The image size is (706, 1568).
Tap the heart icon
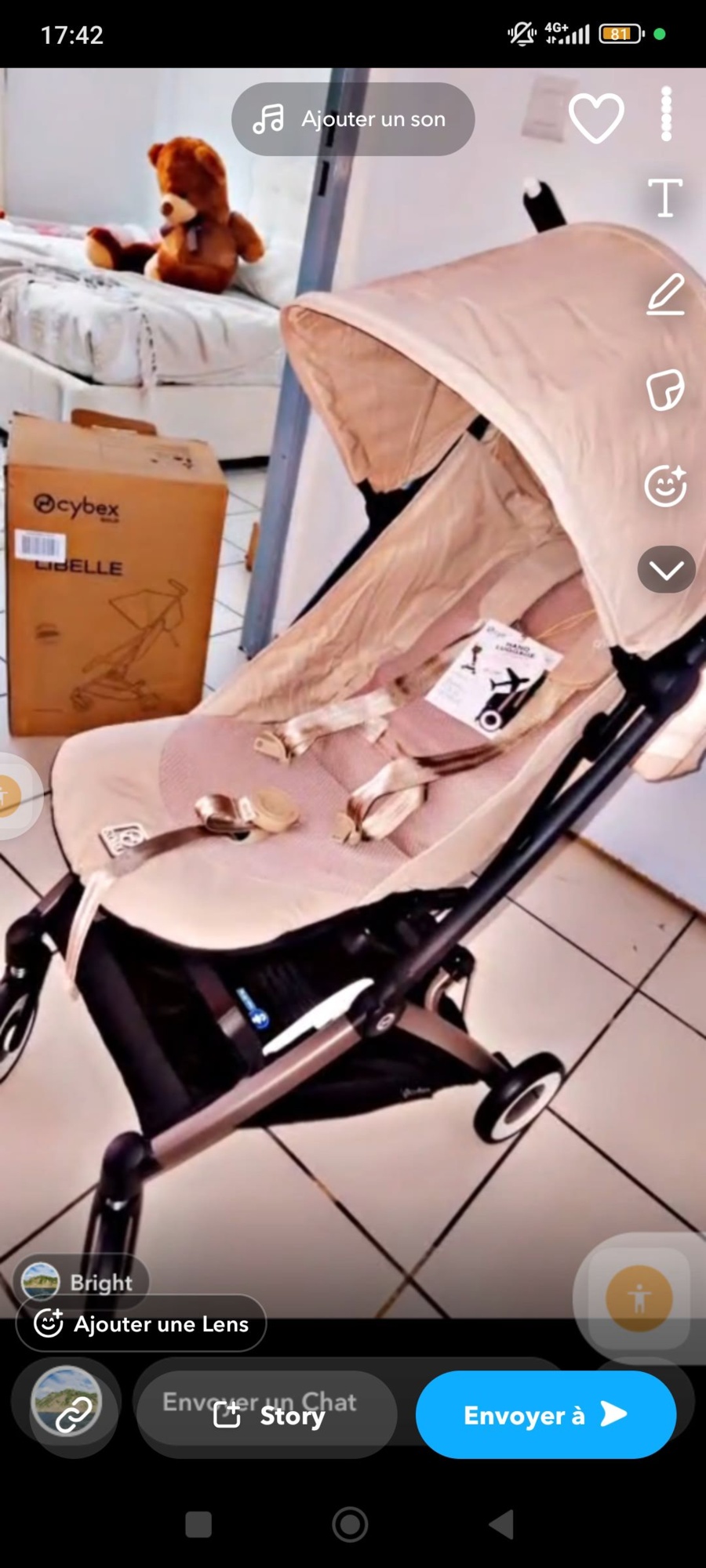point(596,118)
